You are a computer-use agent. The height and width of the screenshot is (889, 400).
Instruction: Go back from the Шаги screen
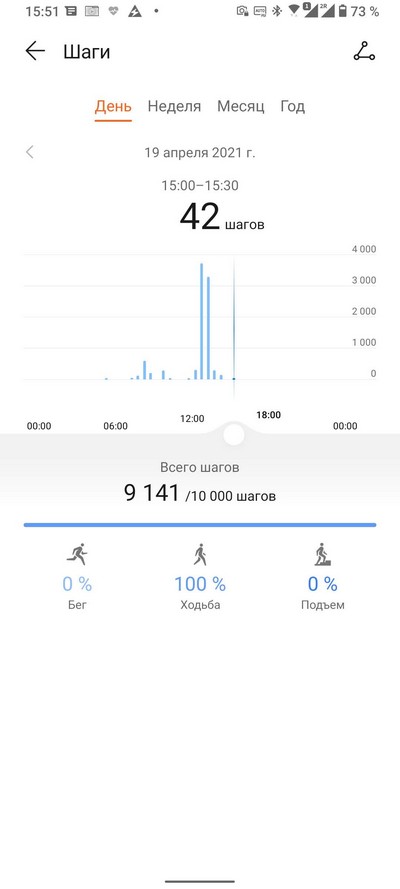point(35,52)
